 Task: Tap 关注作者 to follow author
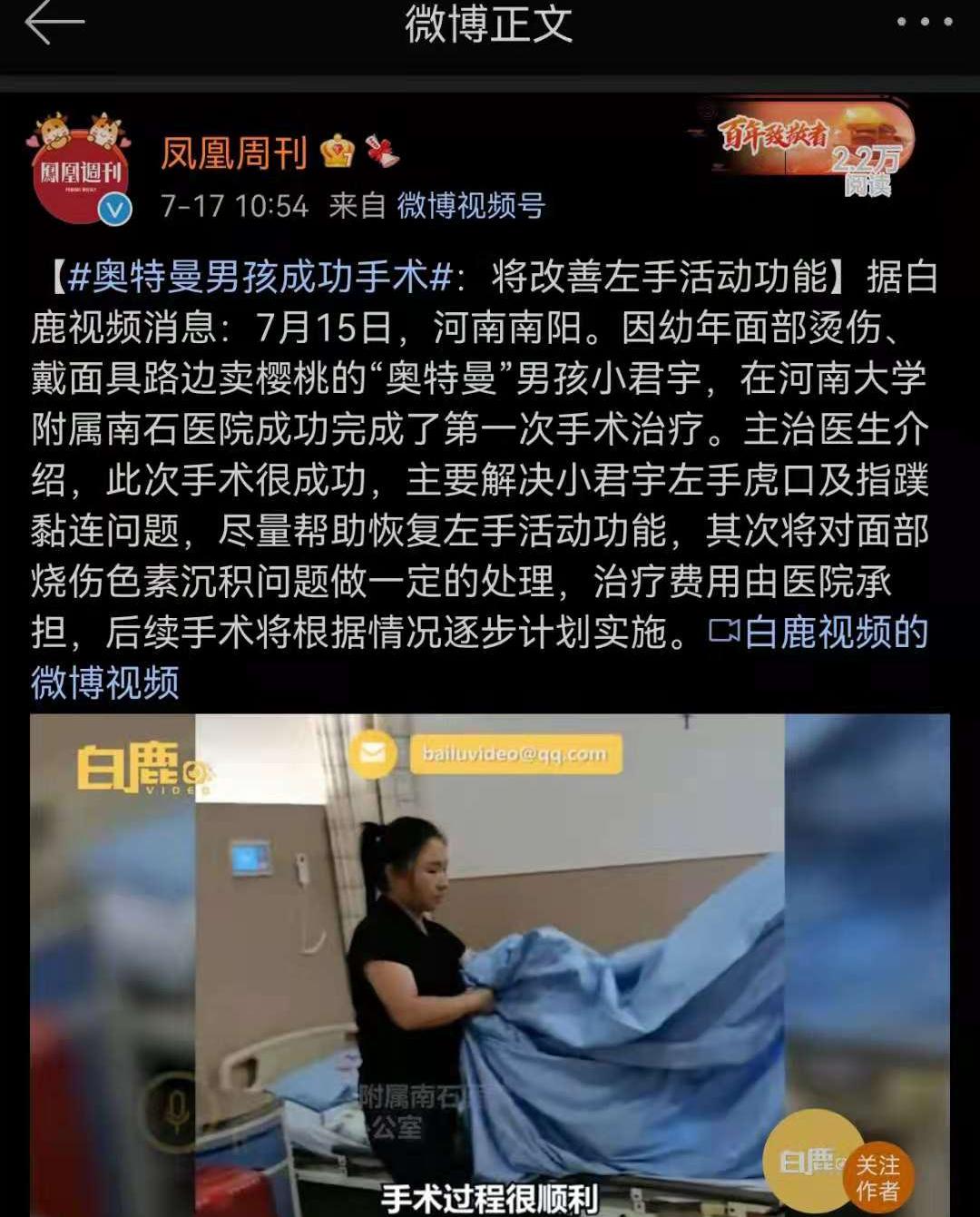[x=877, y=1176]
